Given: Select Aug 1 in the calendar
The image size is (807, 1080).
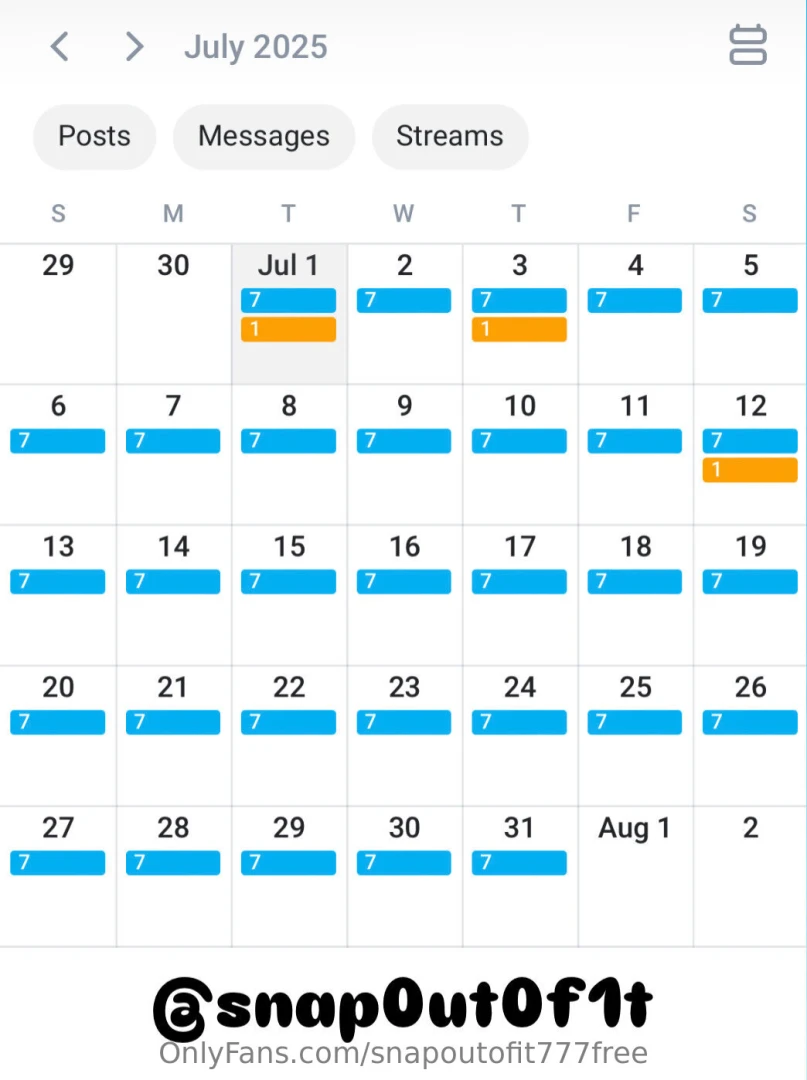Looking at the screenshot, I should [x=635, y=828].
